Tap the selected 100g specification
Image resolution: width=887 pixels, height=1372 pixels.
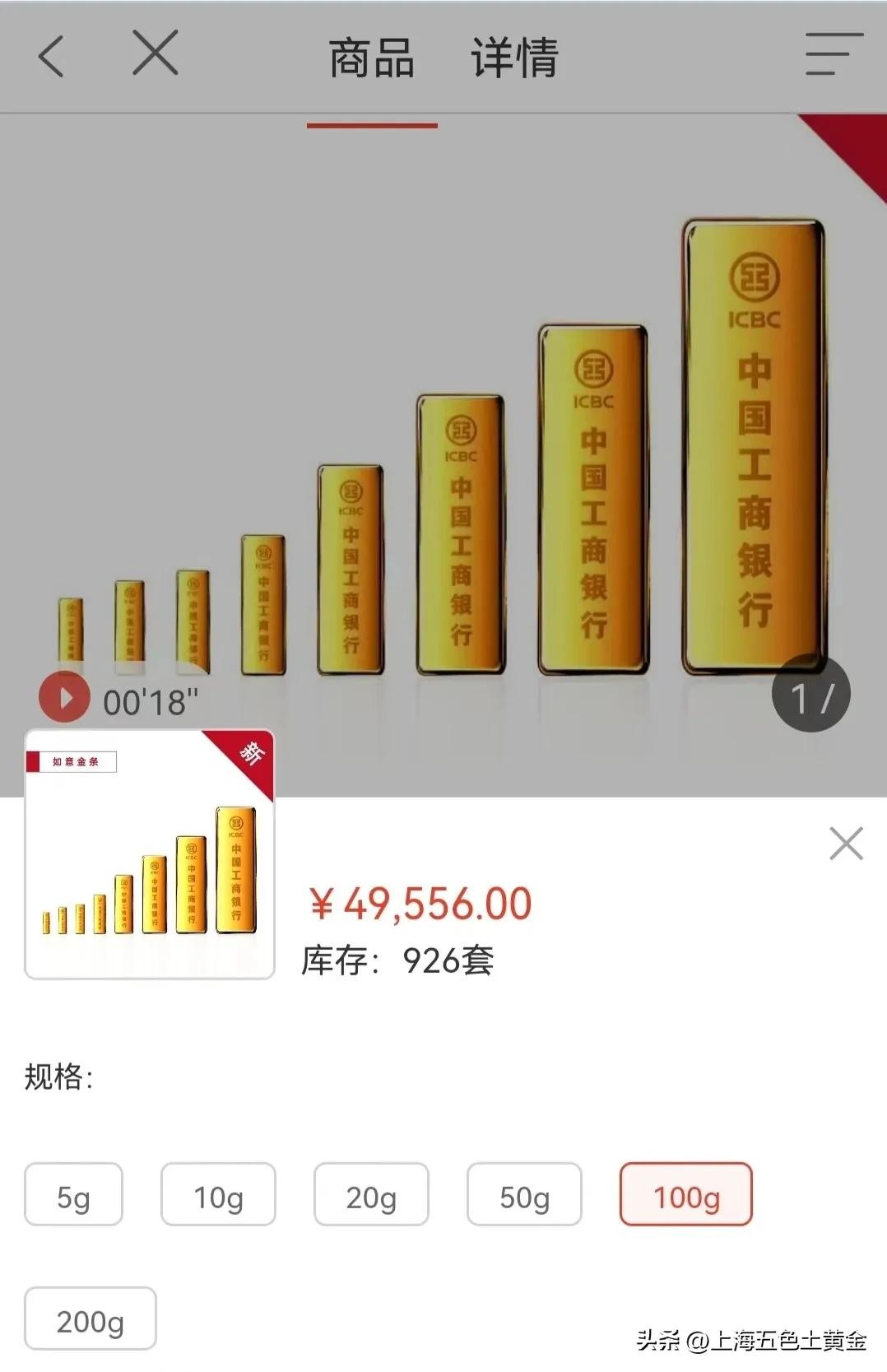click(x=685, y=1195)
